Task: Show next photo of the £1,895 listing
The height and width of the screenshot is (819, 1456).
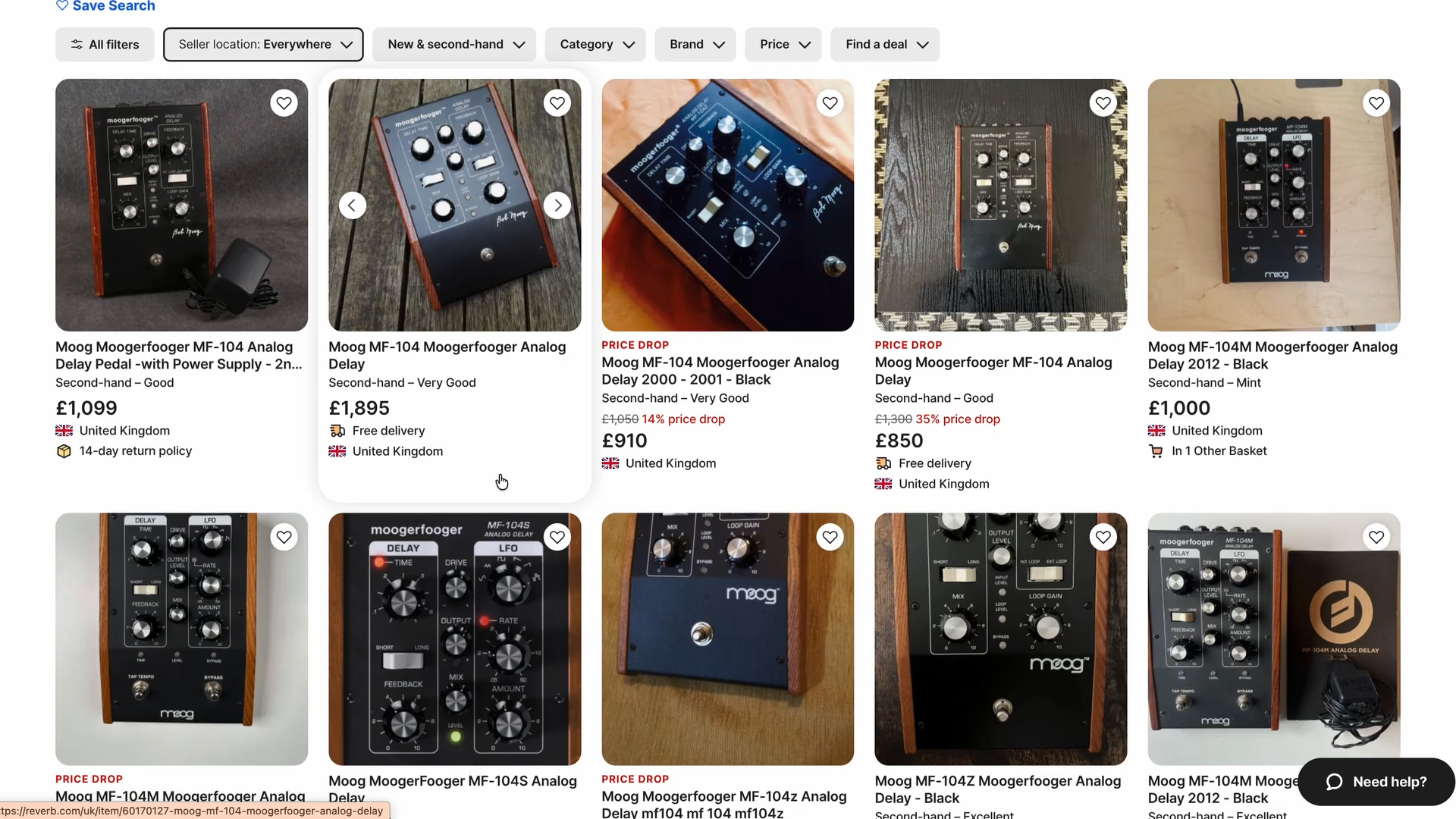Action: 557,206
